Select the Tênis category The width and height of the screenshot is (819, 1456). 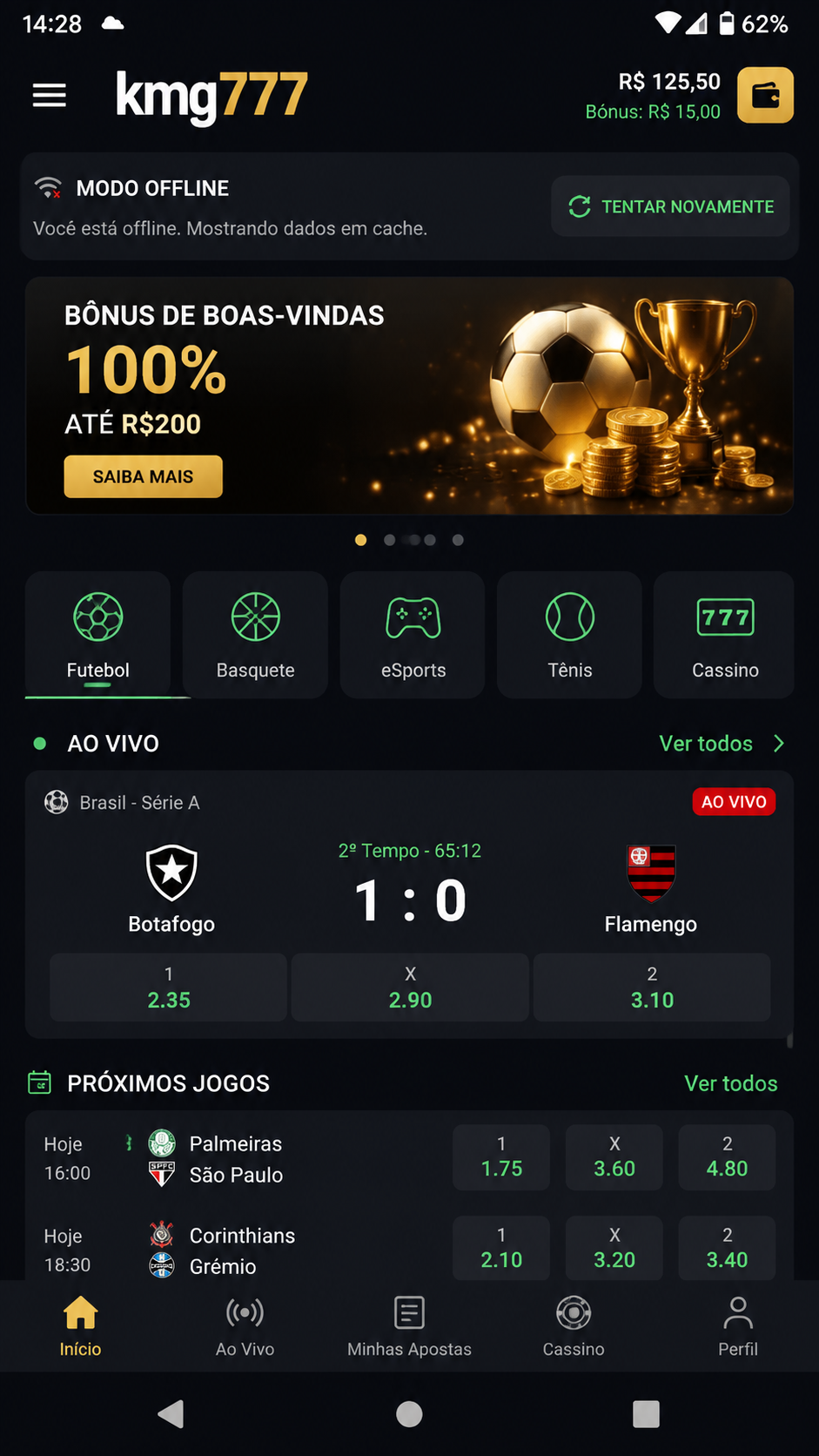[x=569, y=635]
